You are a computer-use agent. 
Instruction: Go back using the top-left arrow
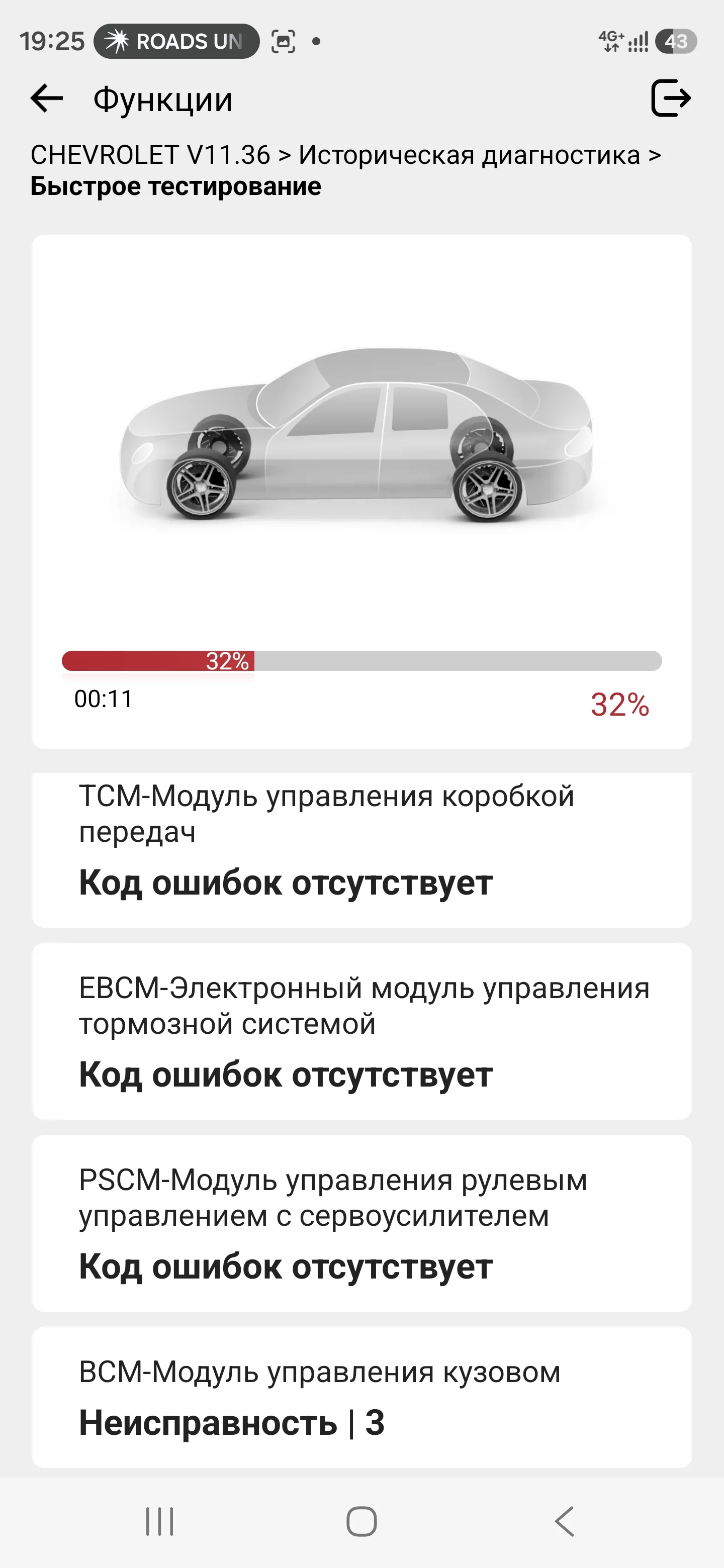pyautogui.click(x=47, y=99)
